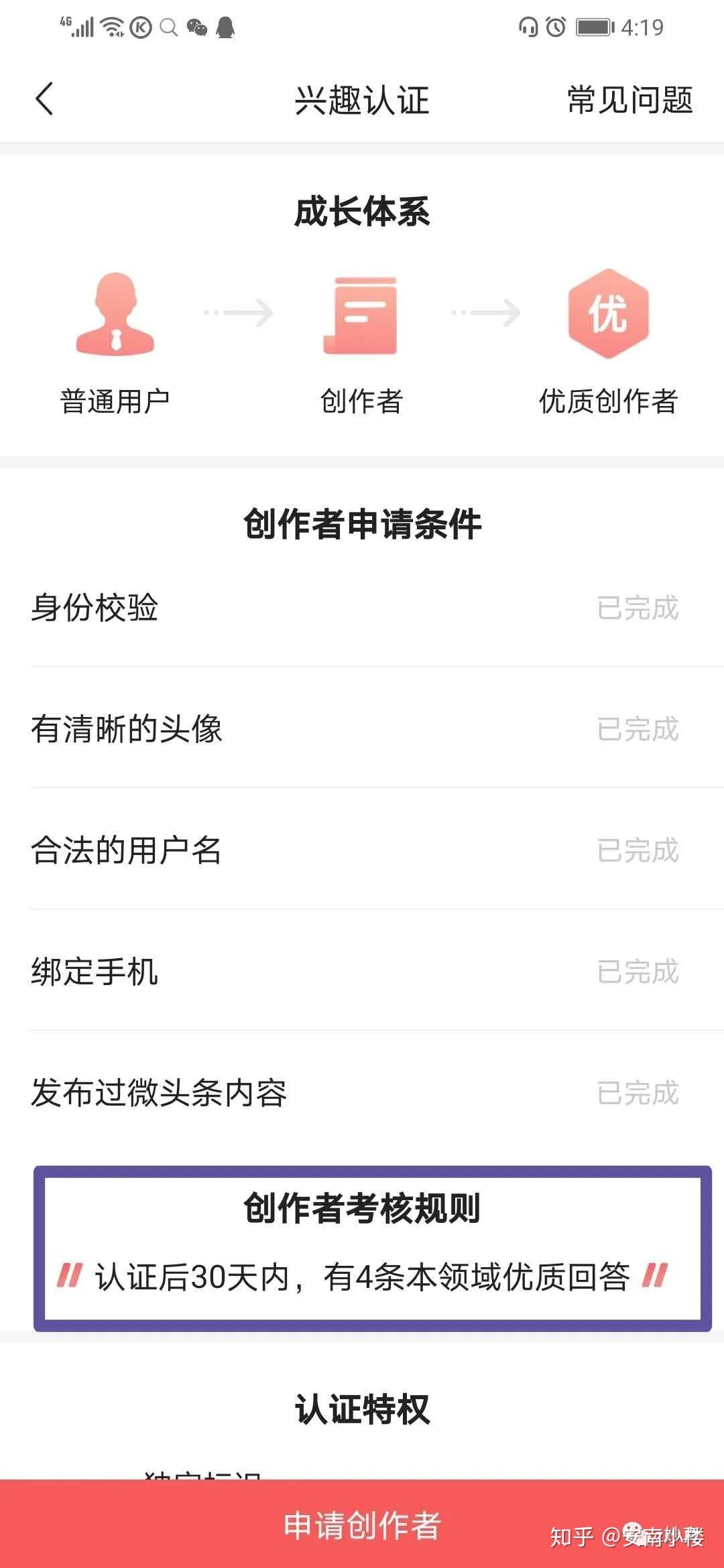724x1568 pixels.
Task: Go back from 兴趣认证 page
Action: click(x=44, y=100)
